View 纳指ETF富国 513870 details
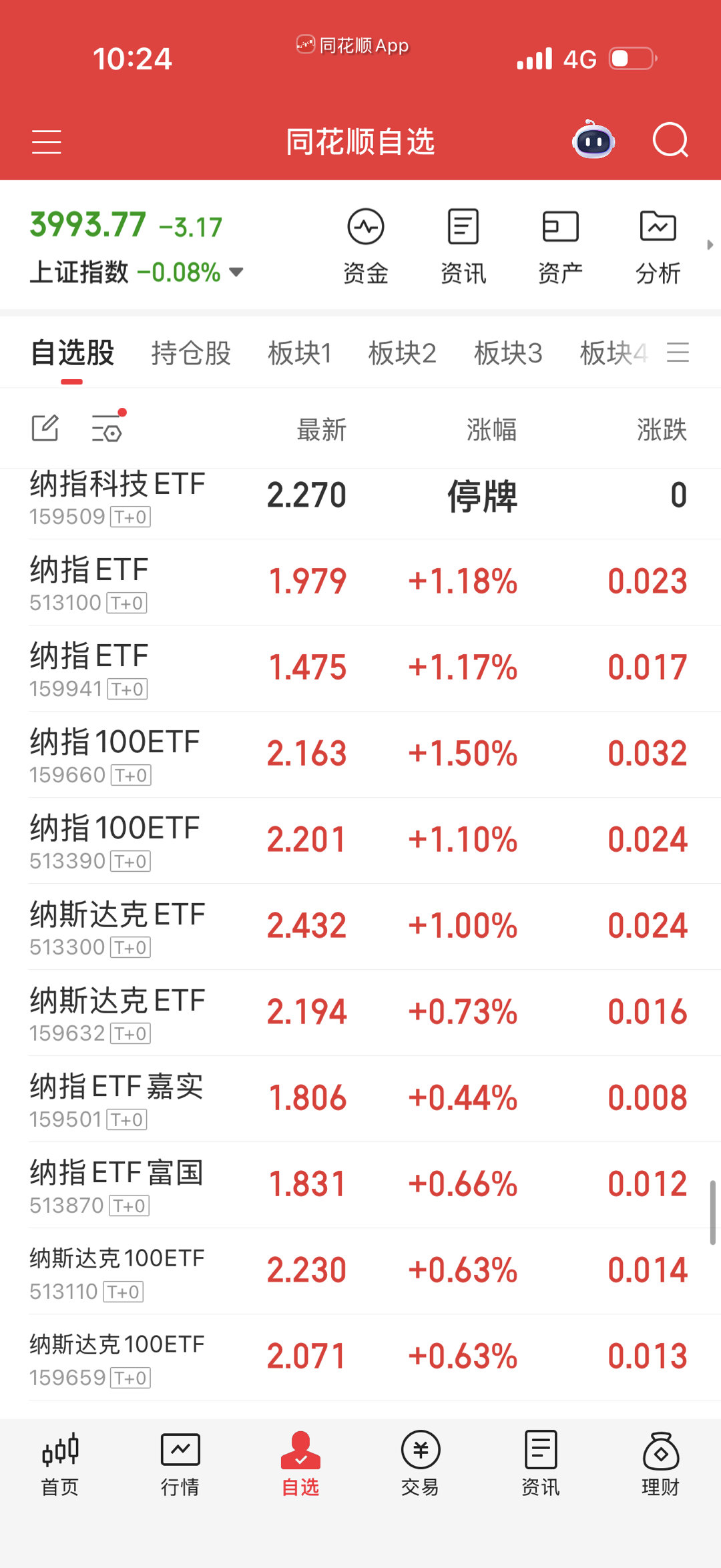Viewport: 721px width, 1568px height. (117, 1185)
